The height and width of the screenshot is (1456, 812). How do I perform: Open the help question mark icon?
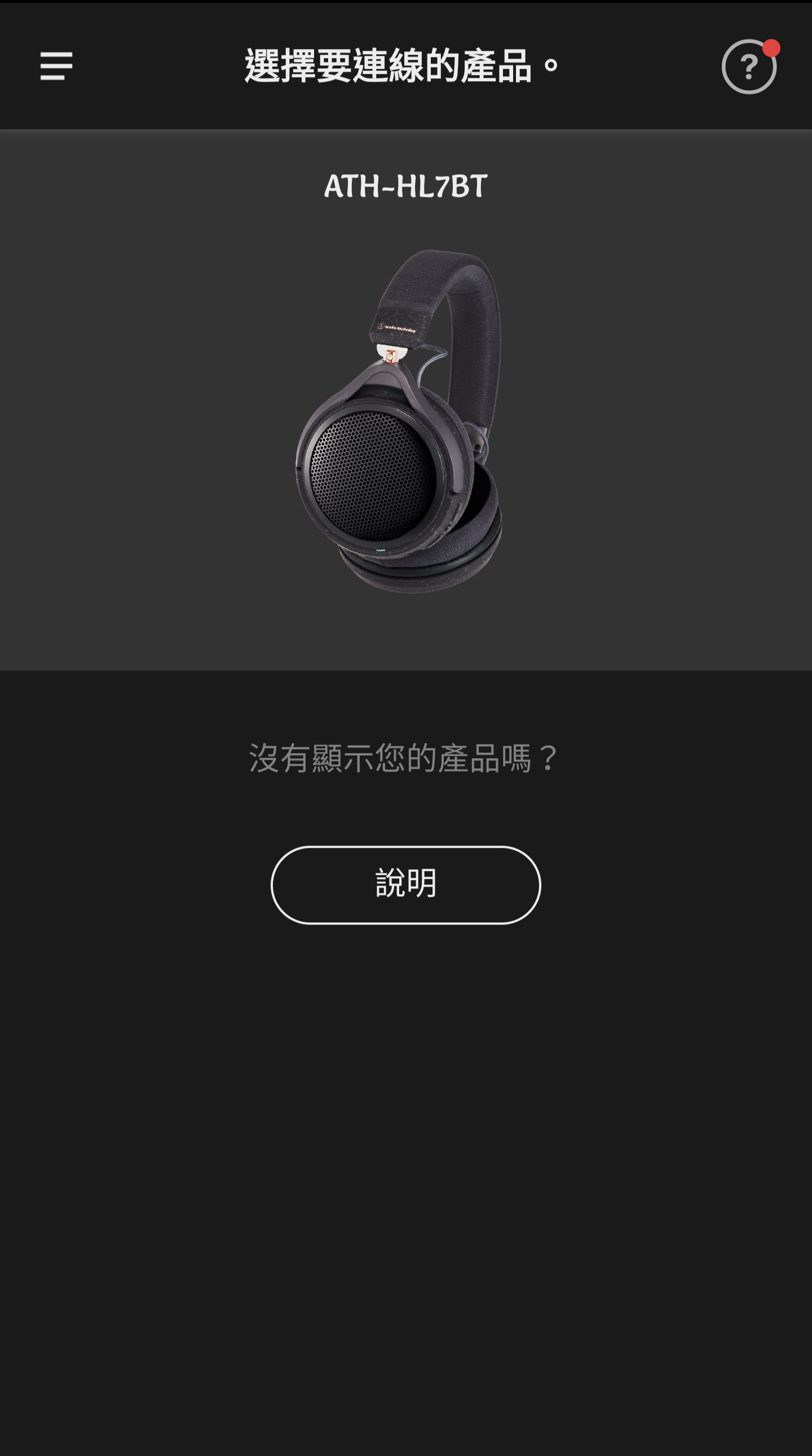point(749,67)
